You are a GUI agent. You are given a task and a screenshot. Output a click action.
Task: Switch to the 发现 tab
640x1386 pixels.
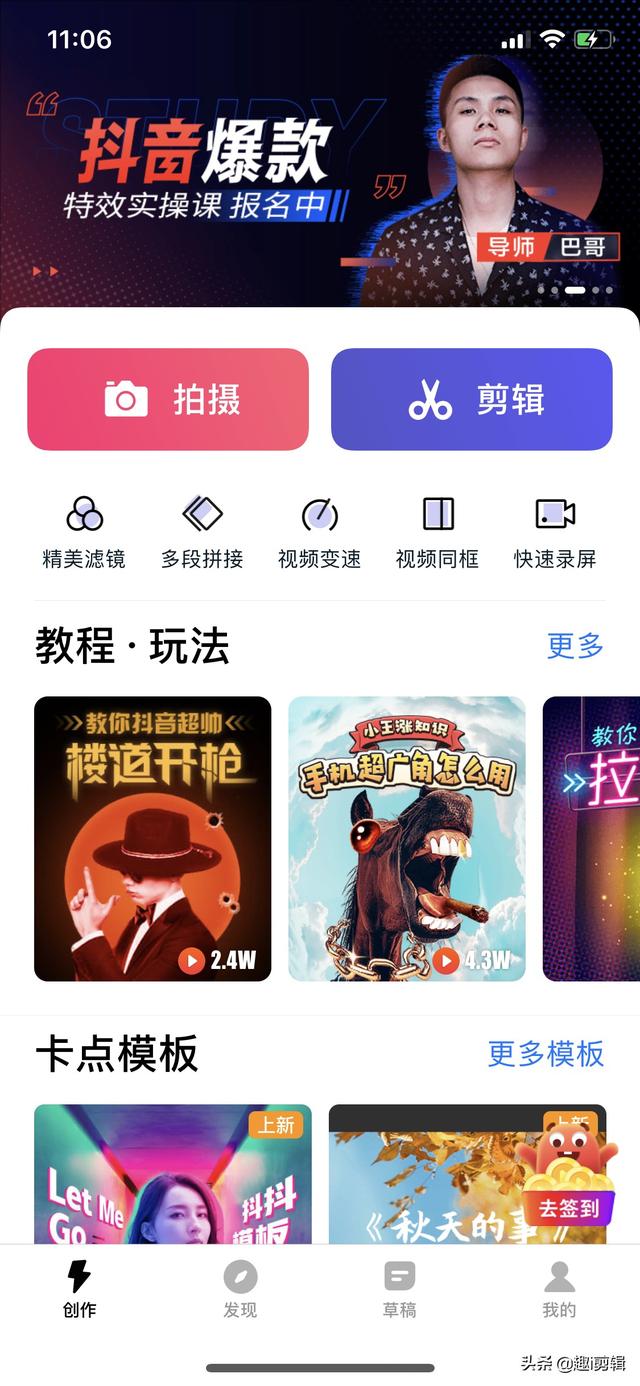click(x=240, y=1289)
